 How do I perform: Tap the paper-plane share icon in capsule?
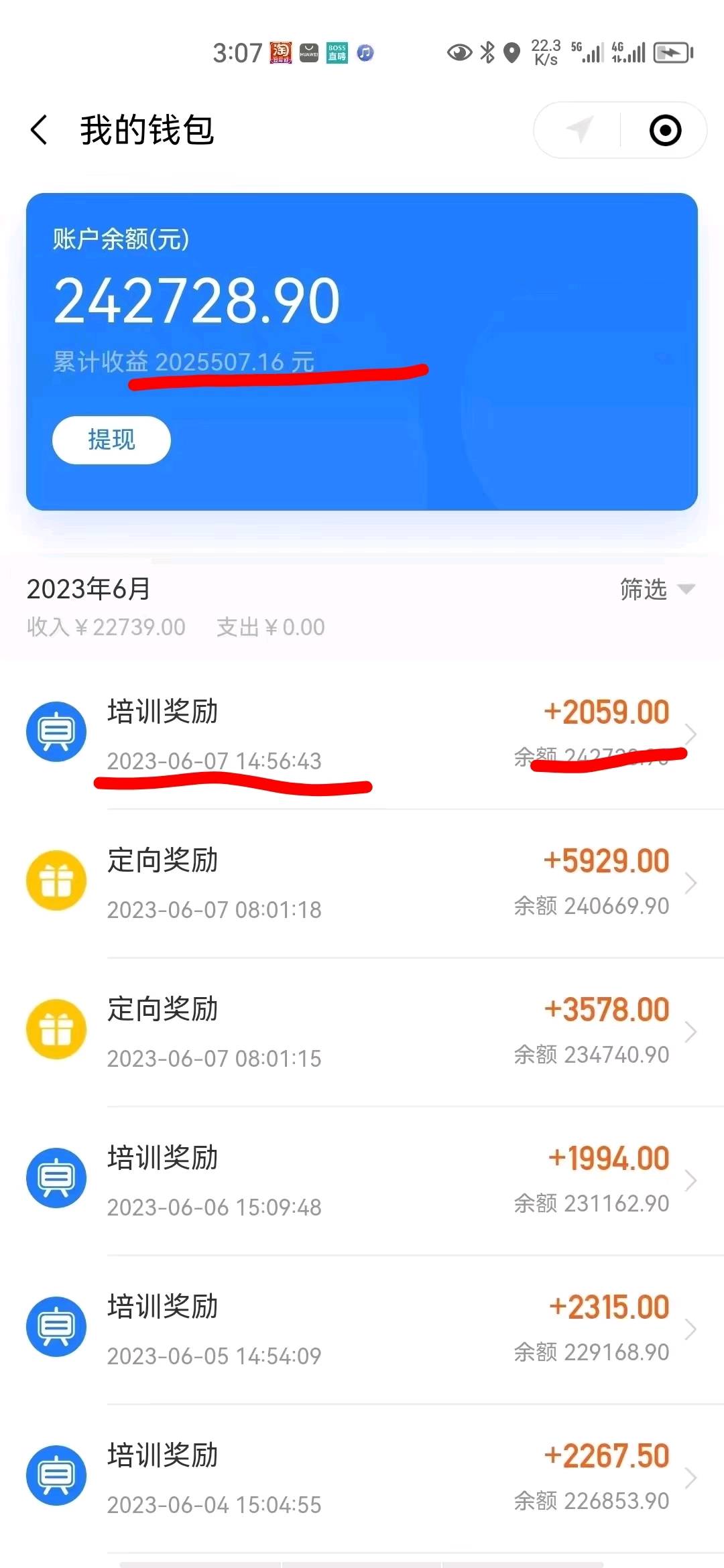(x=579, y=129)
